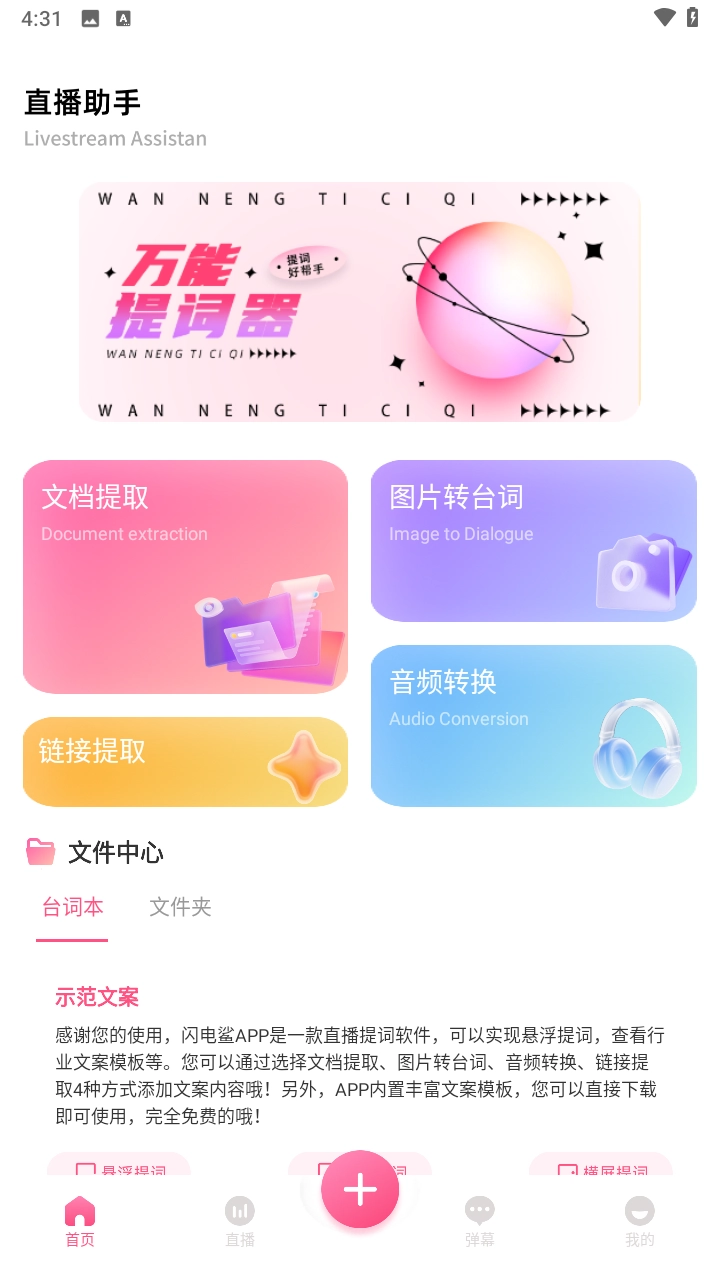Open the 万能提词器 banner
This screenshot has width=720, height=1280.
tap(359, 302)
